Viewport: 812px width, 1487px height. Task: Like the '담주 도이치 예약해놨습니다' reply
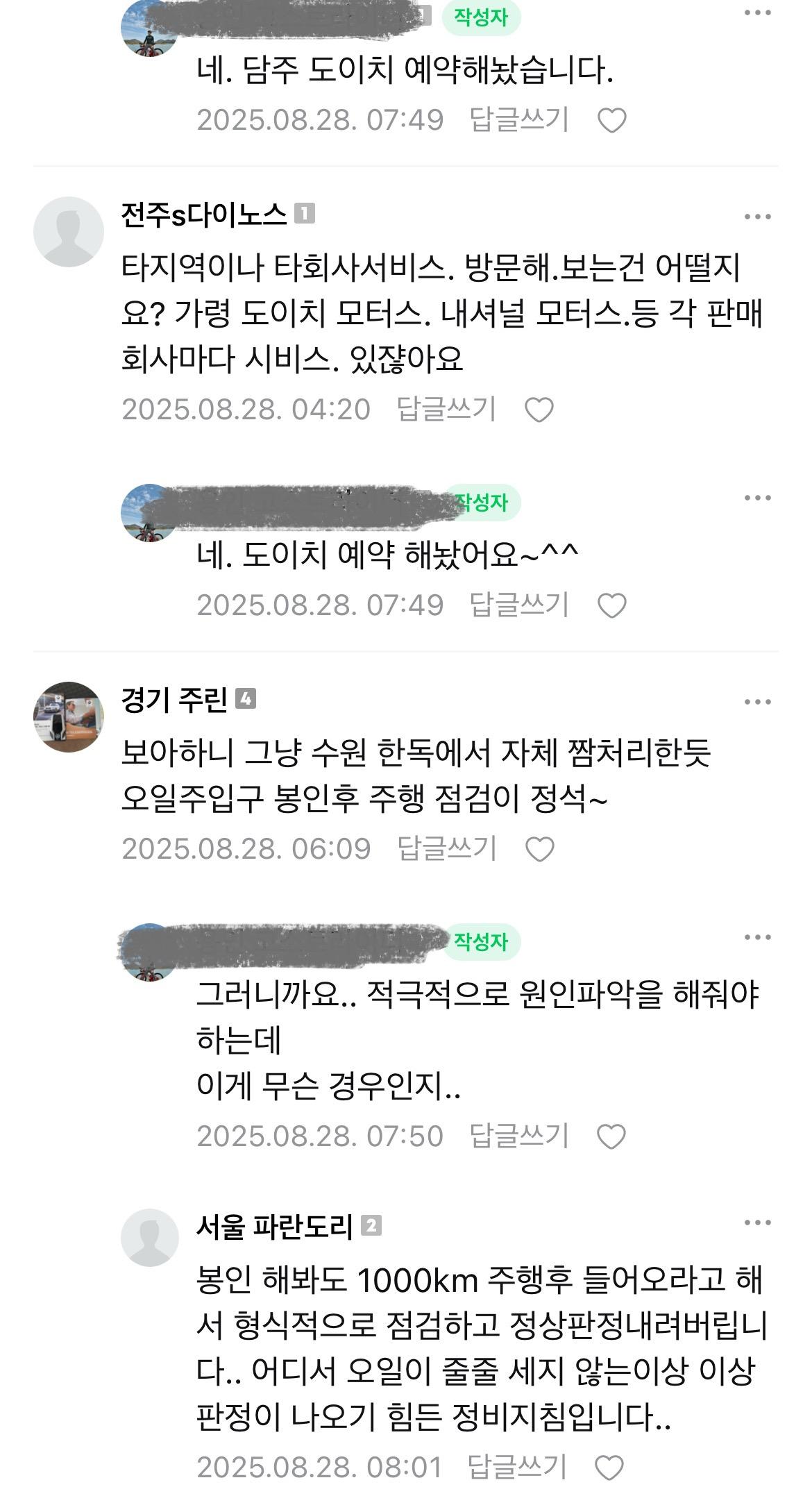(x=611, y=121)
